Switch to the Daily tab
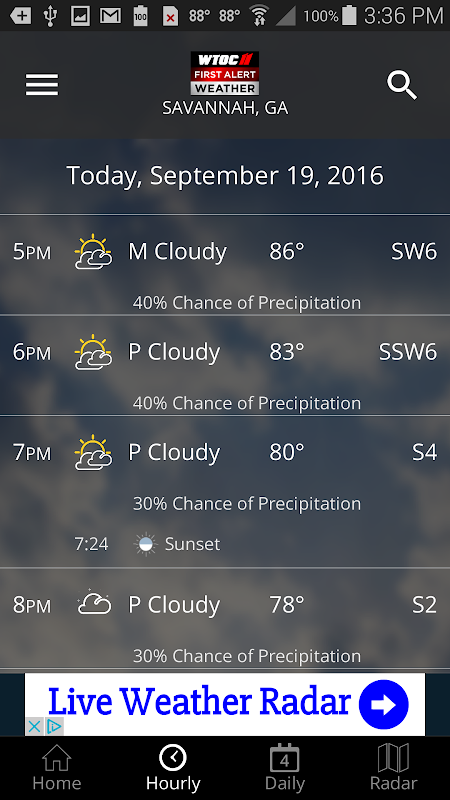This screenshot has height=800, width=450. click(285, 767)
